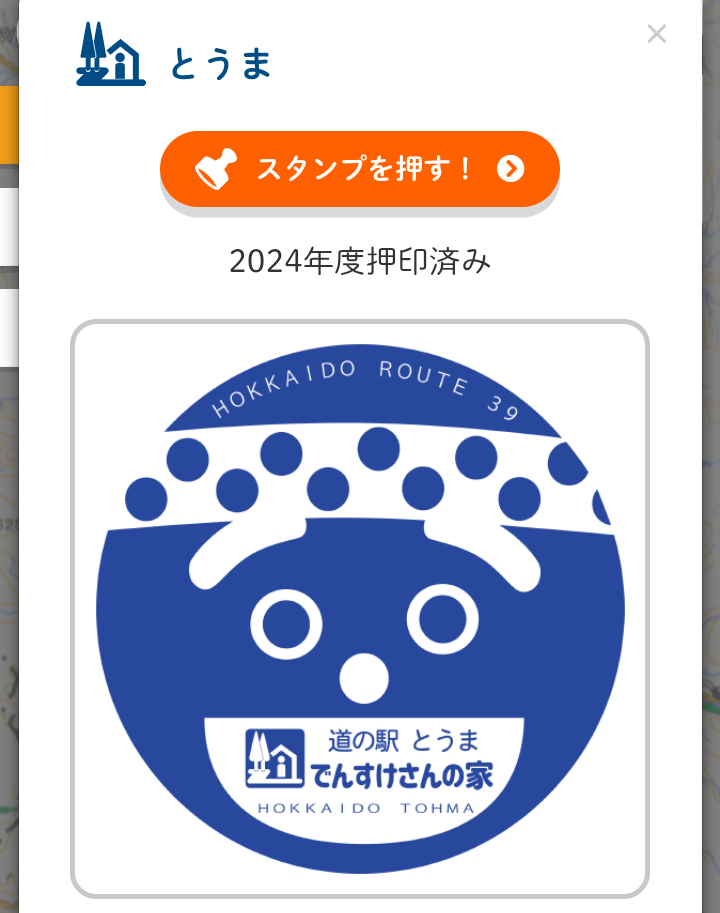Close the とうま stamp dialog
Viewport: 720px width, 913px height.
tap(656, 34)
